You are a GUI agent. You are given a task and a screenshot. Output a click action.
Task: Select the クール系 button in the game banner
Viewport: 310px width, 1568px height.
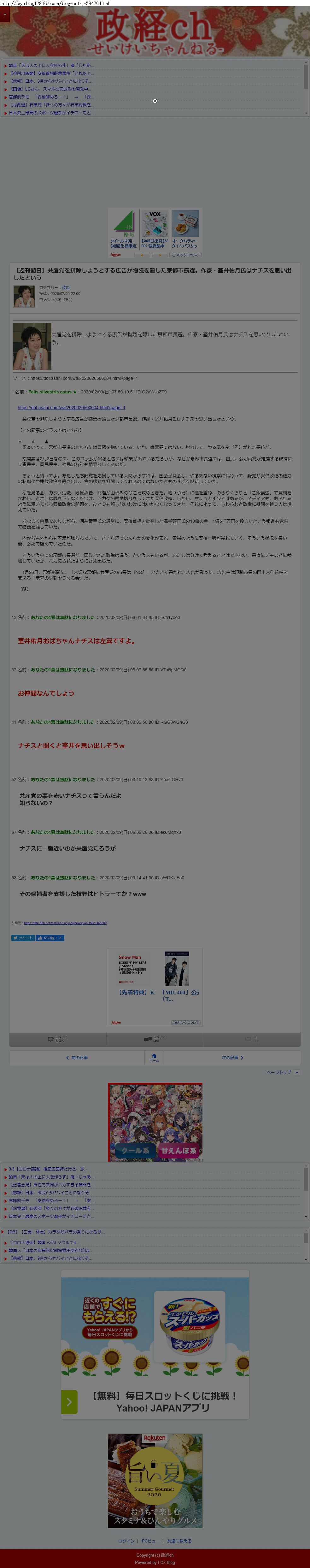(135, 1150)
